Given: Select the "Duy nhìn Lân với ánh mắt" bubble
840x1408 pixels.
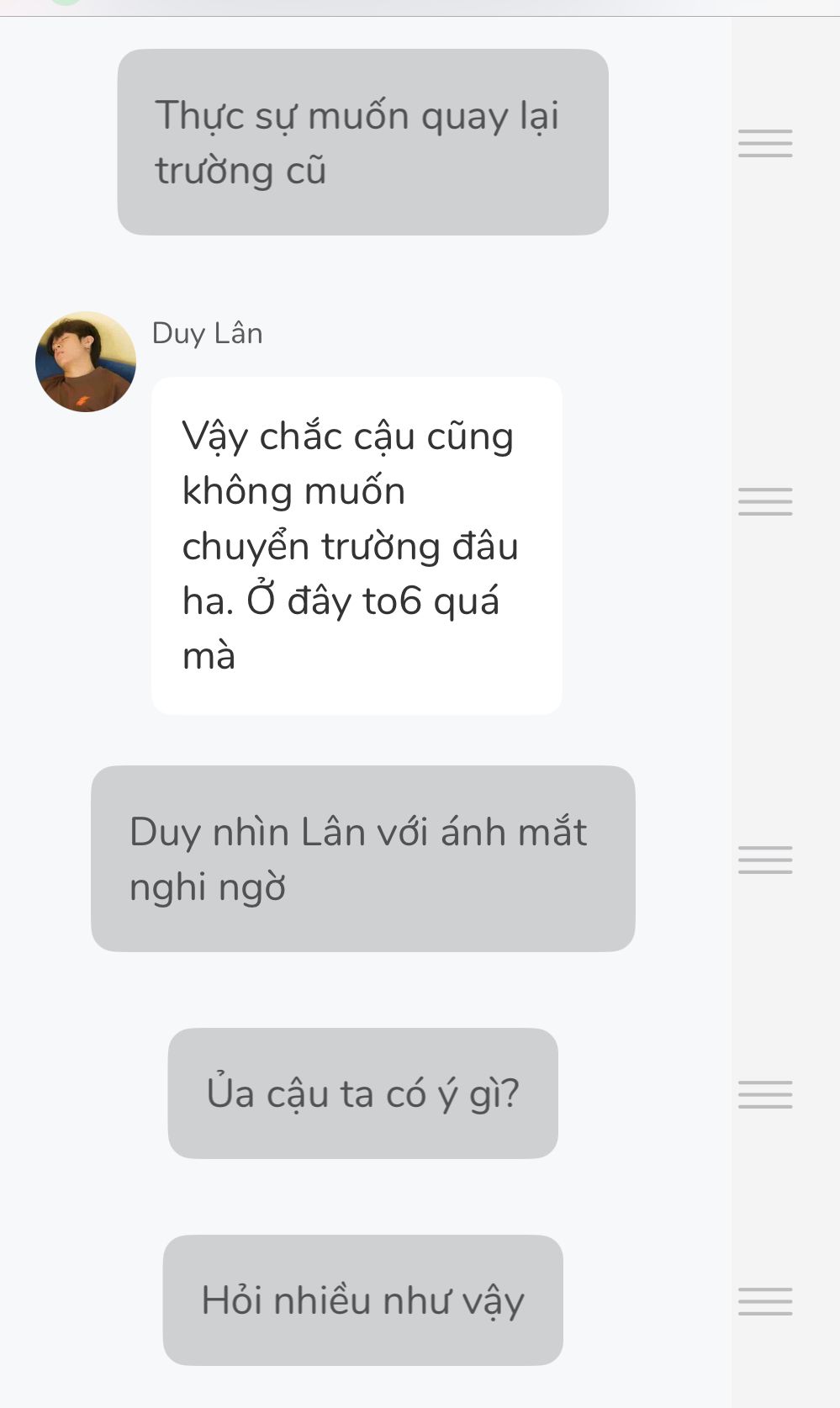Looking at the screenshot, I should click(x=362, y=859).
